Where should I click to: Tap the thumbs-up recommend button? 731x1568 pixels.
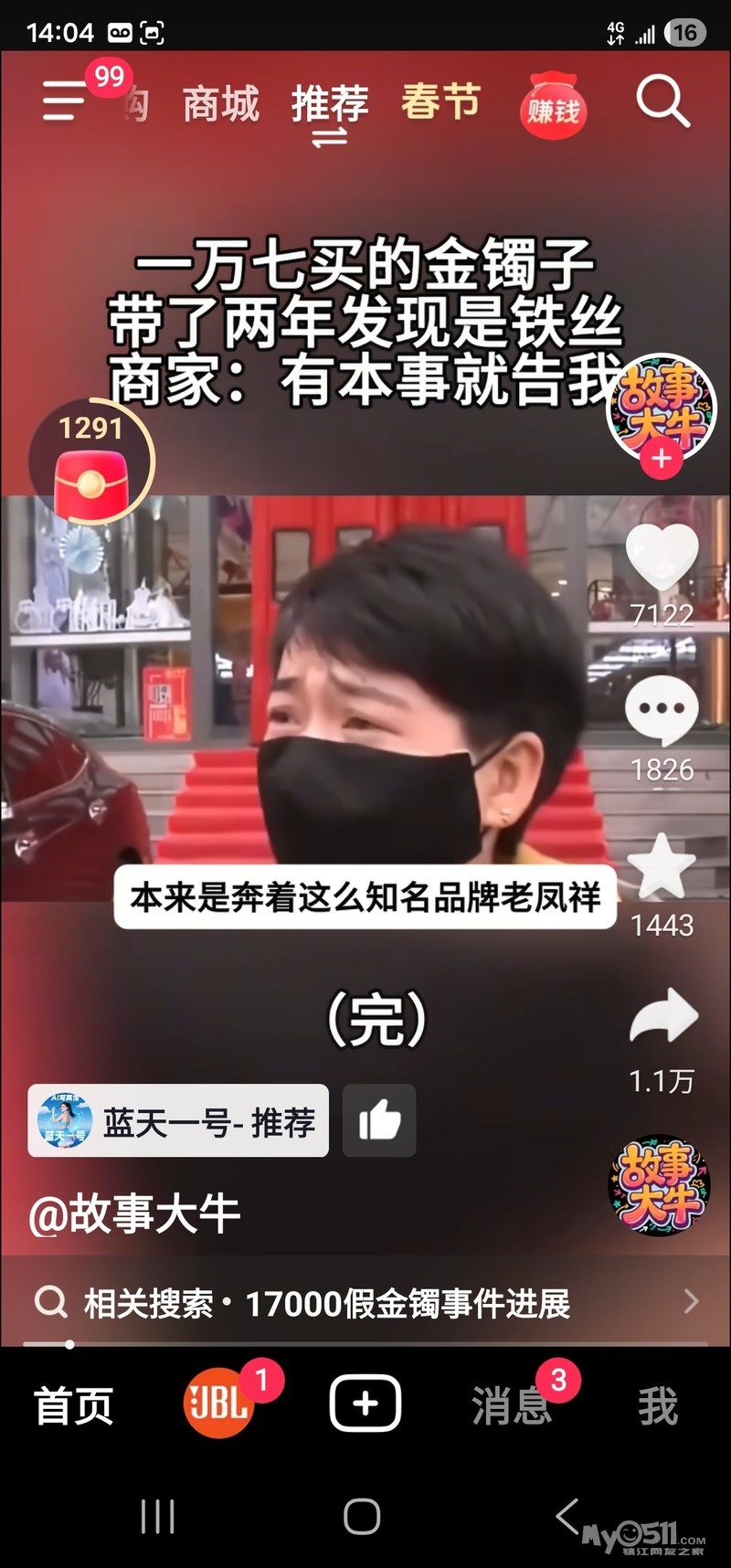pos(379,1120)
